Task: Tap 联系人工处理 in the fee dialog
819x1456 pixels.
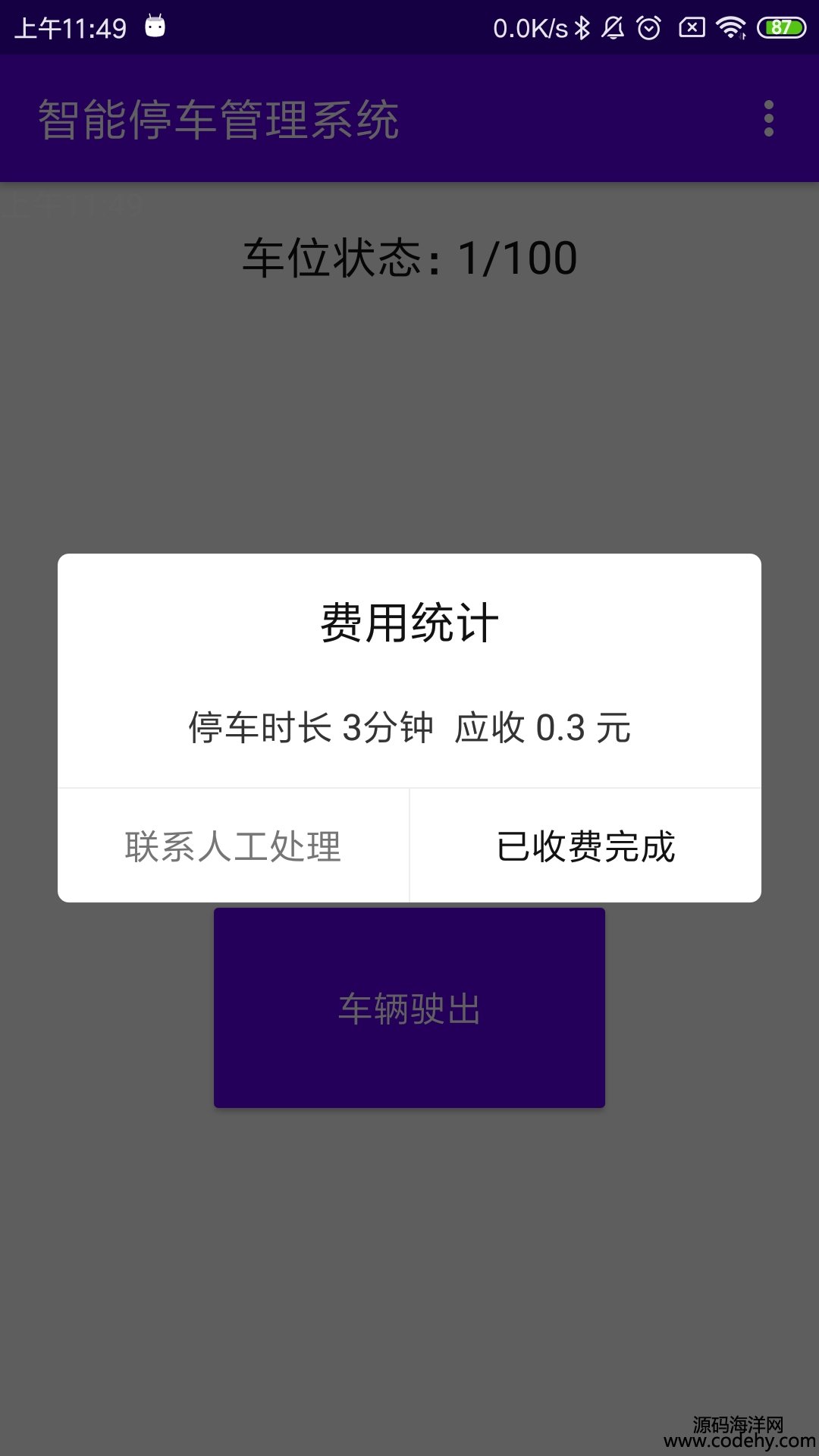Action: [233, 846]
